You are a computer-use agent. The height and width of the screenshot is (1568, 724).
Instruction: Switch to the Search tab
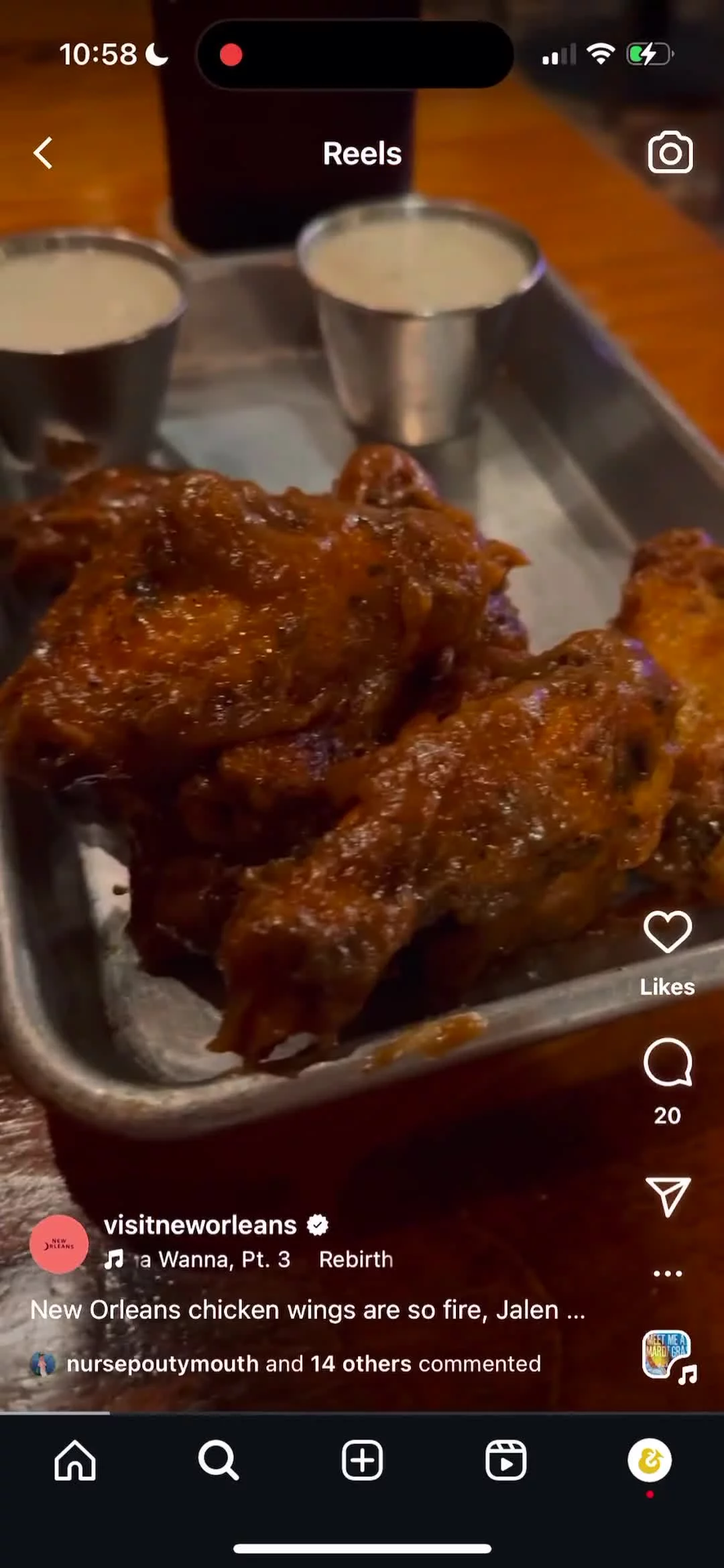[219, 1460]
